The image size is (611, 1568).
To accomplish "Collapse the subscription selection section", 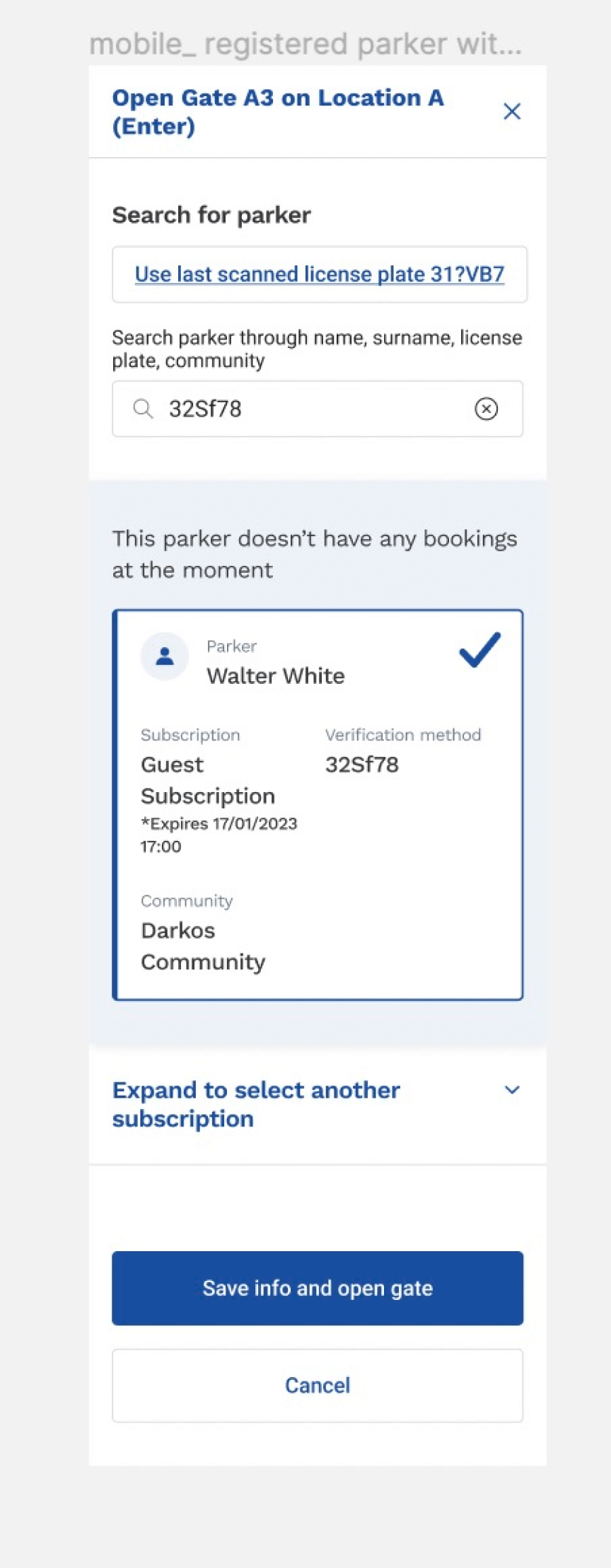I will pyautogui.click(x=255, y=1104).
